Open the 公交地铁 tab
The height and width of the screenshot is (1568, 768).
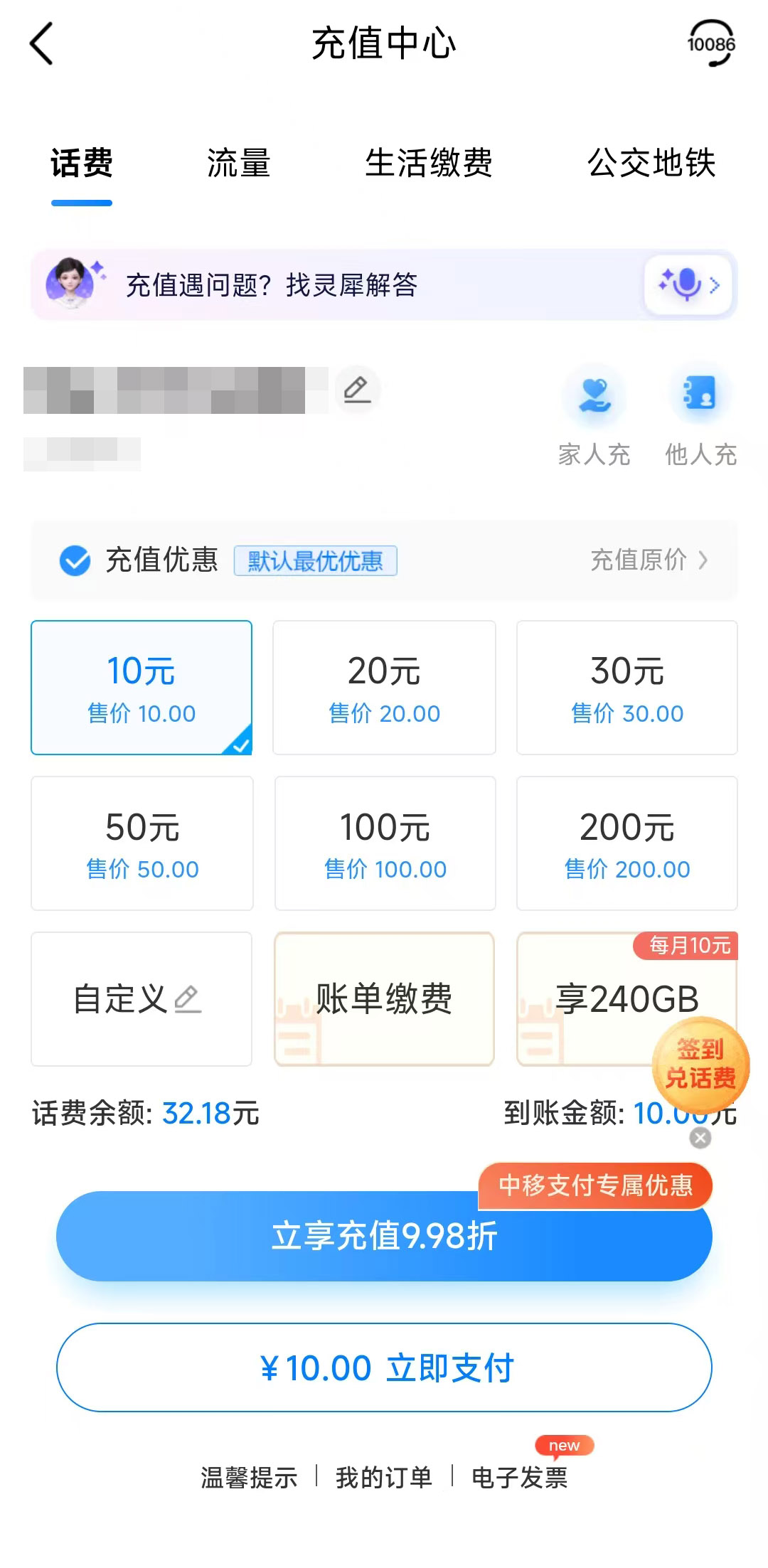point(651,164)
